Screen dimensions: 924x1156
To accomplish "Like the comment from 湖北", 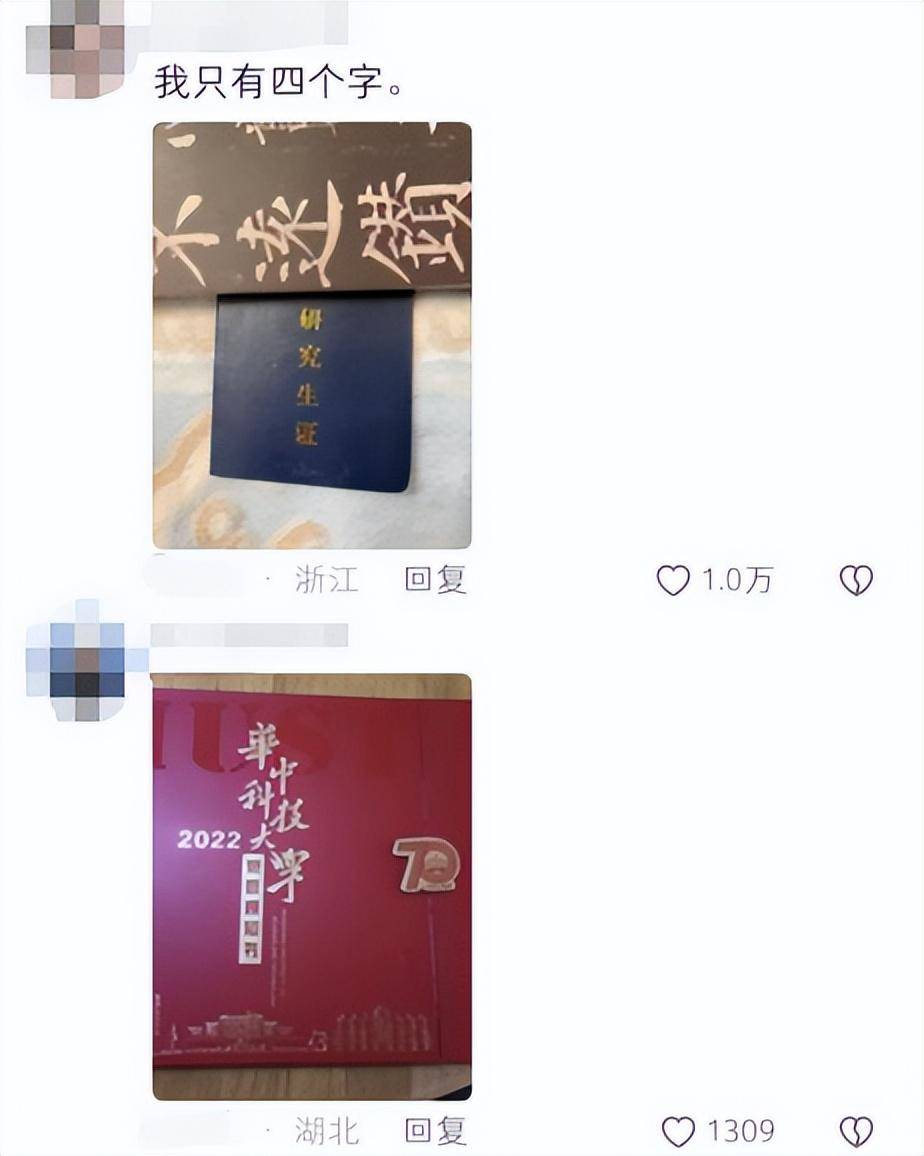I will [x=678, y=1131].
